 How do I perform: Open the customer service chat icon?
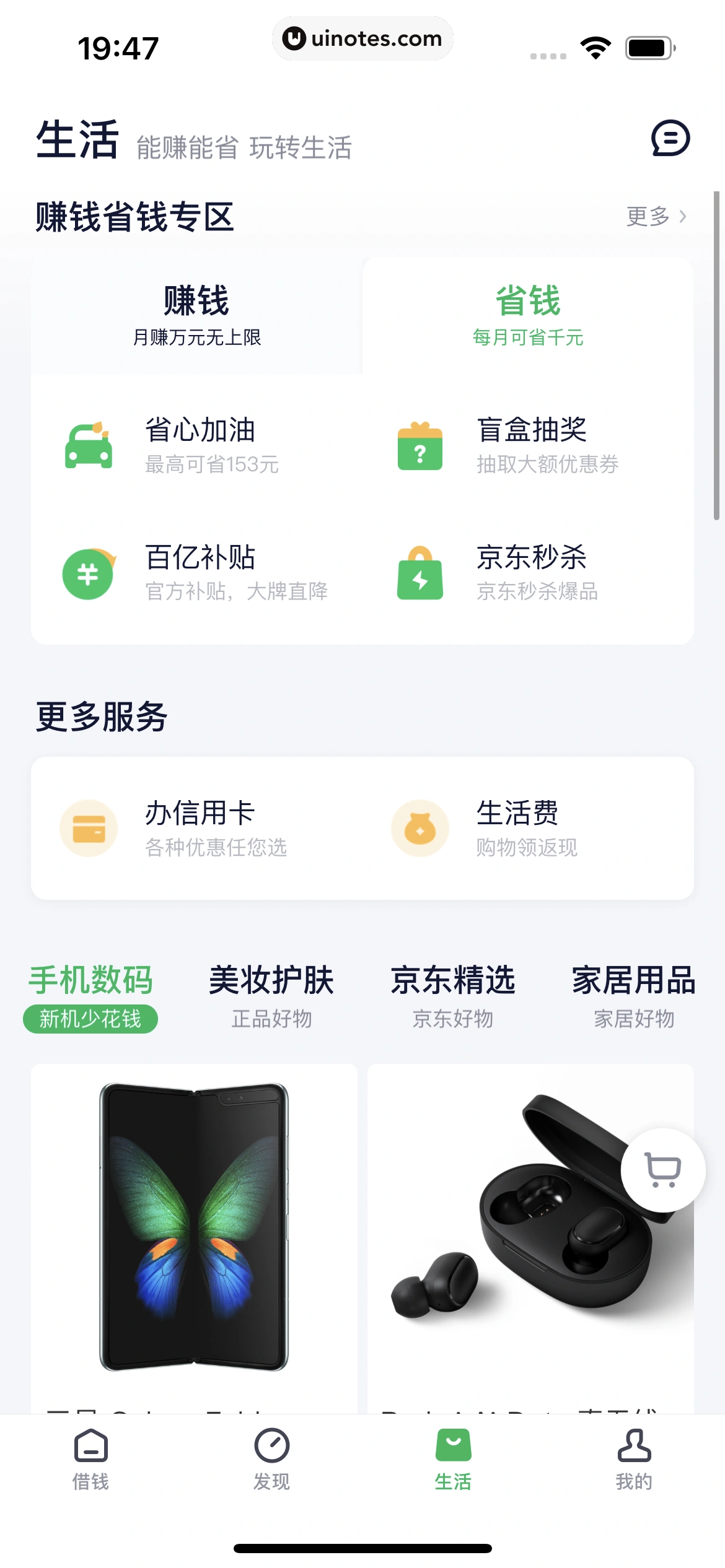(671, 139)
